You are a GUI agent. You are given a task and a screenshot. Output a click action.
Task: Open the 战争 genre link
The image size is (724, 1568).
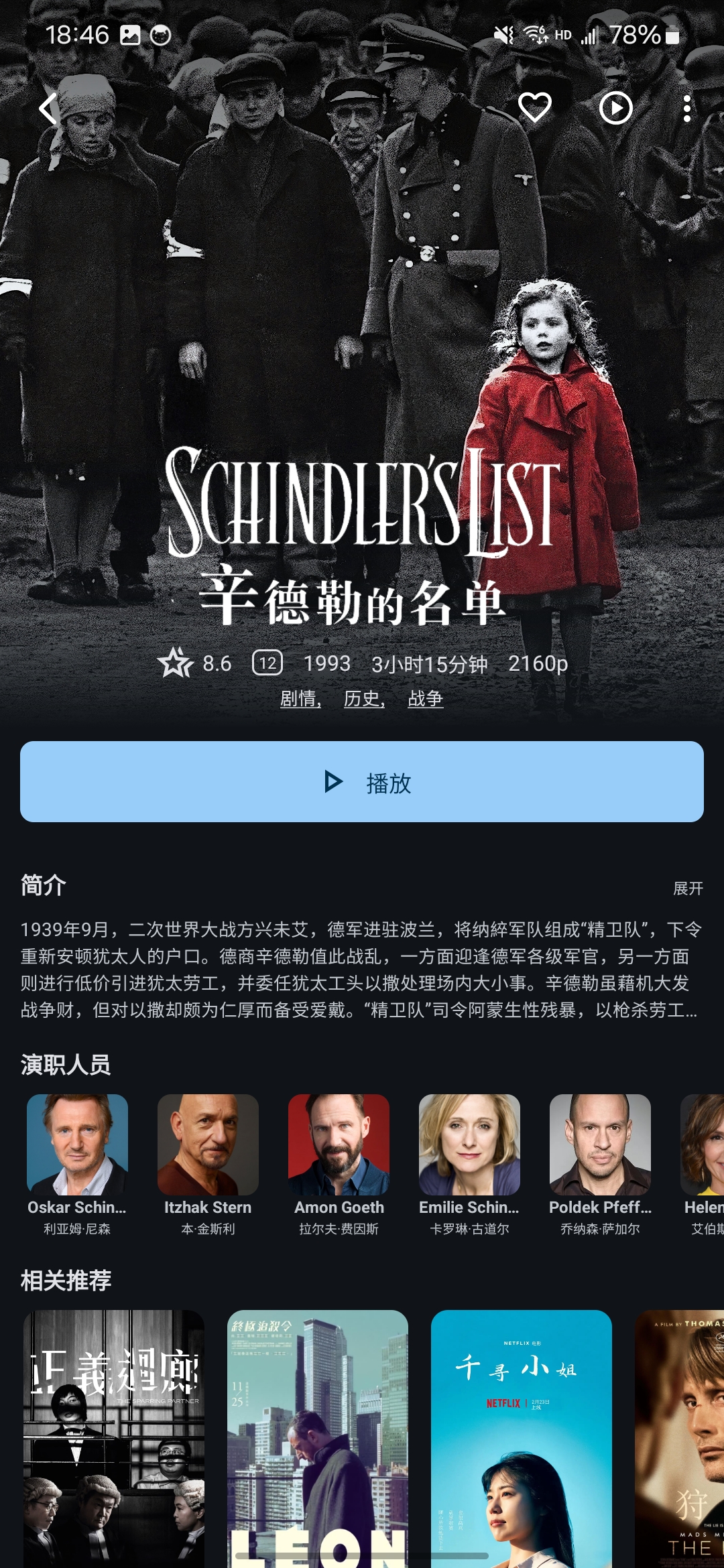[426, 699]
